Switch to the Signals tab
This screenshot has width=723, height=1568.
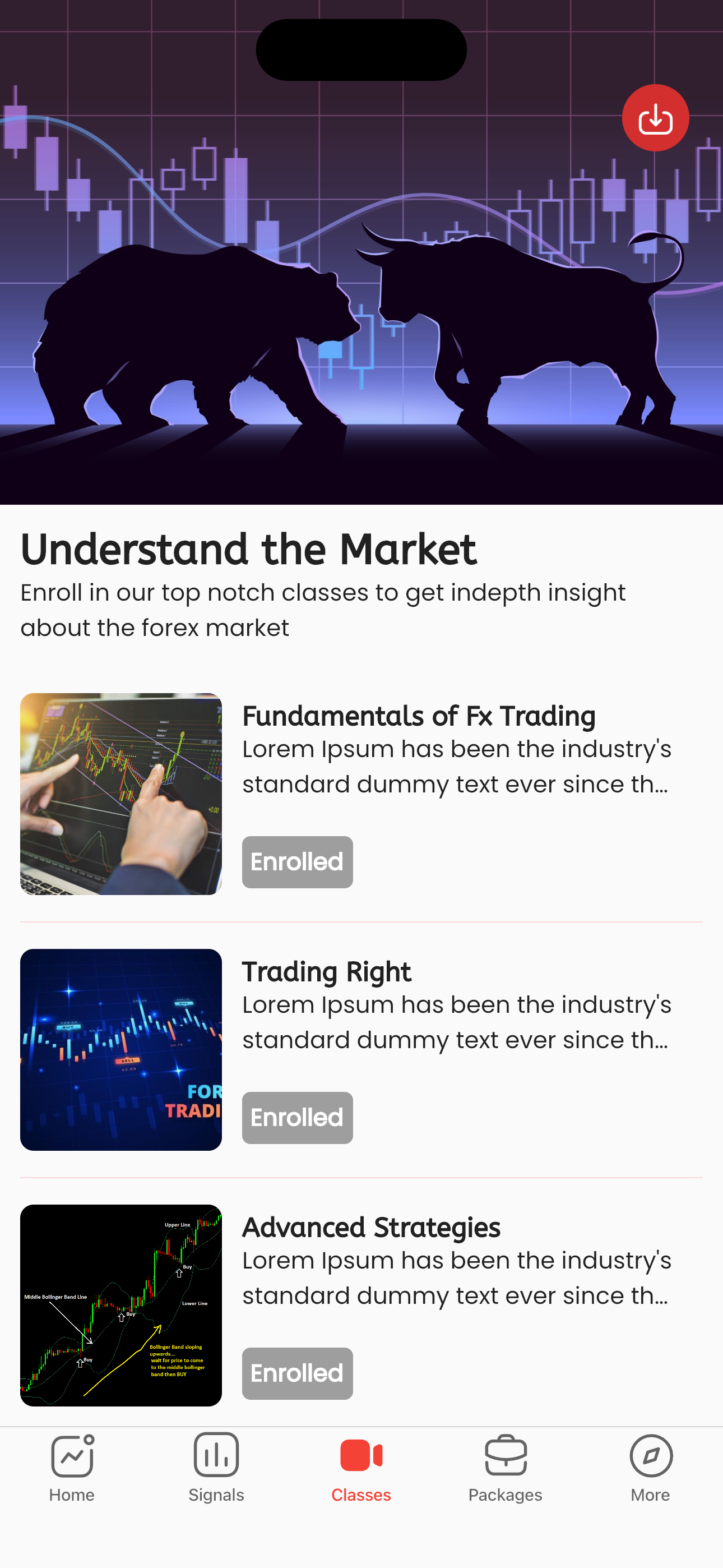click(x=216, y=1469)
